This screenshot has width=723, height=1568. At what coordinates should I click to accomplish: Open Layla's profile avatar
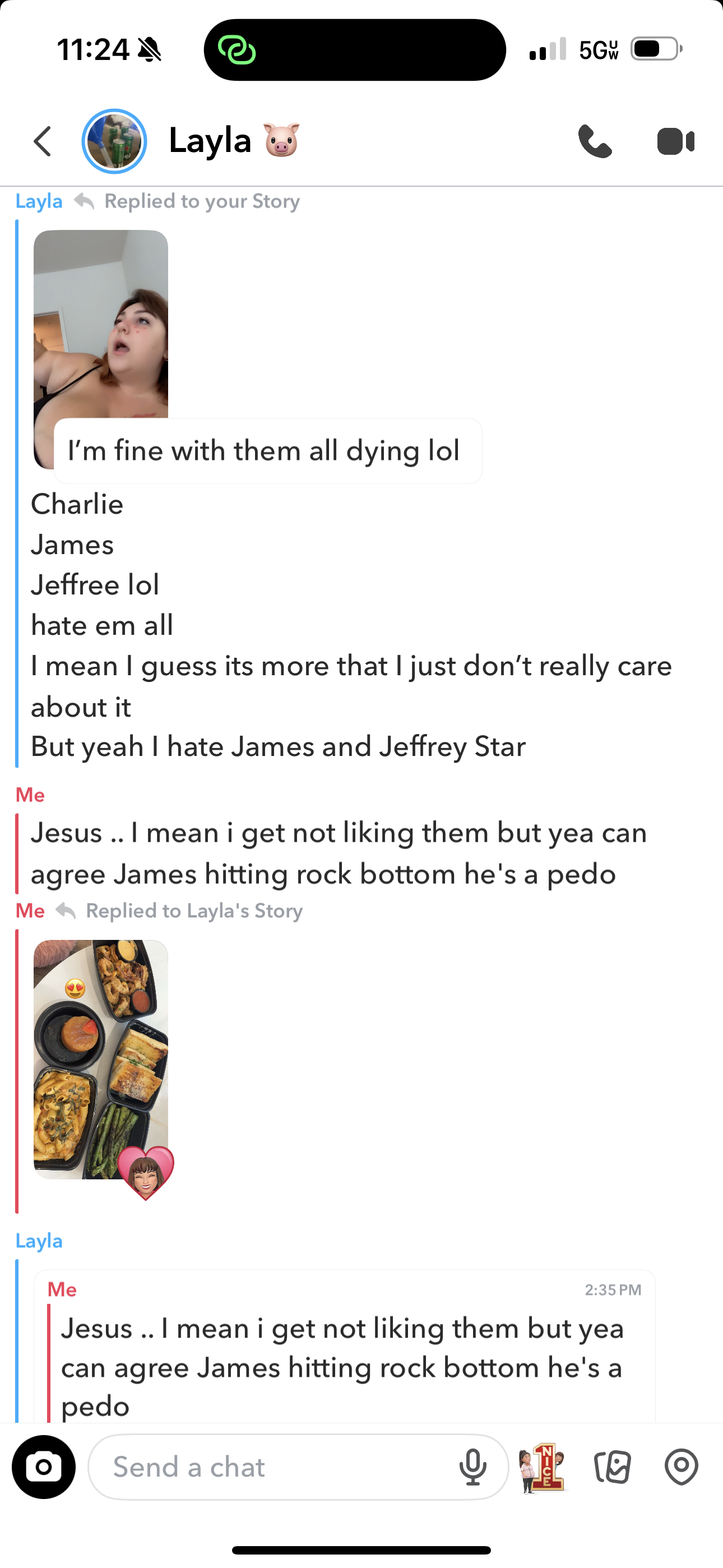114,142
